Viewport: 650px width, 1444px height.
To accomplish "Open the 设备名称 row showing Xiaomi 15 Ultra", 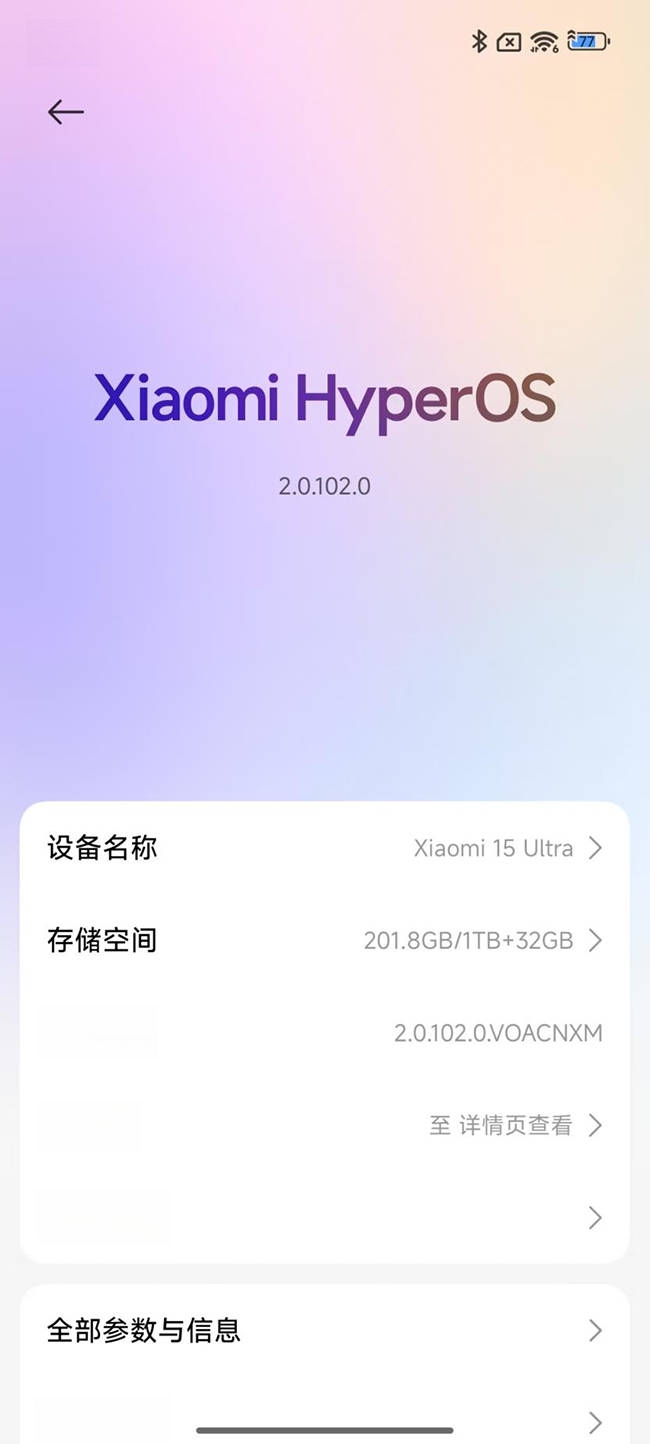I will pyautogui.click(x=324, y=848).
